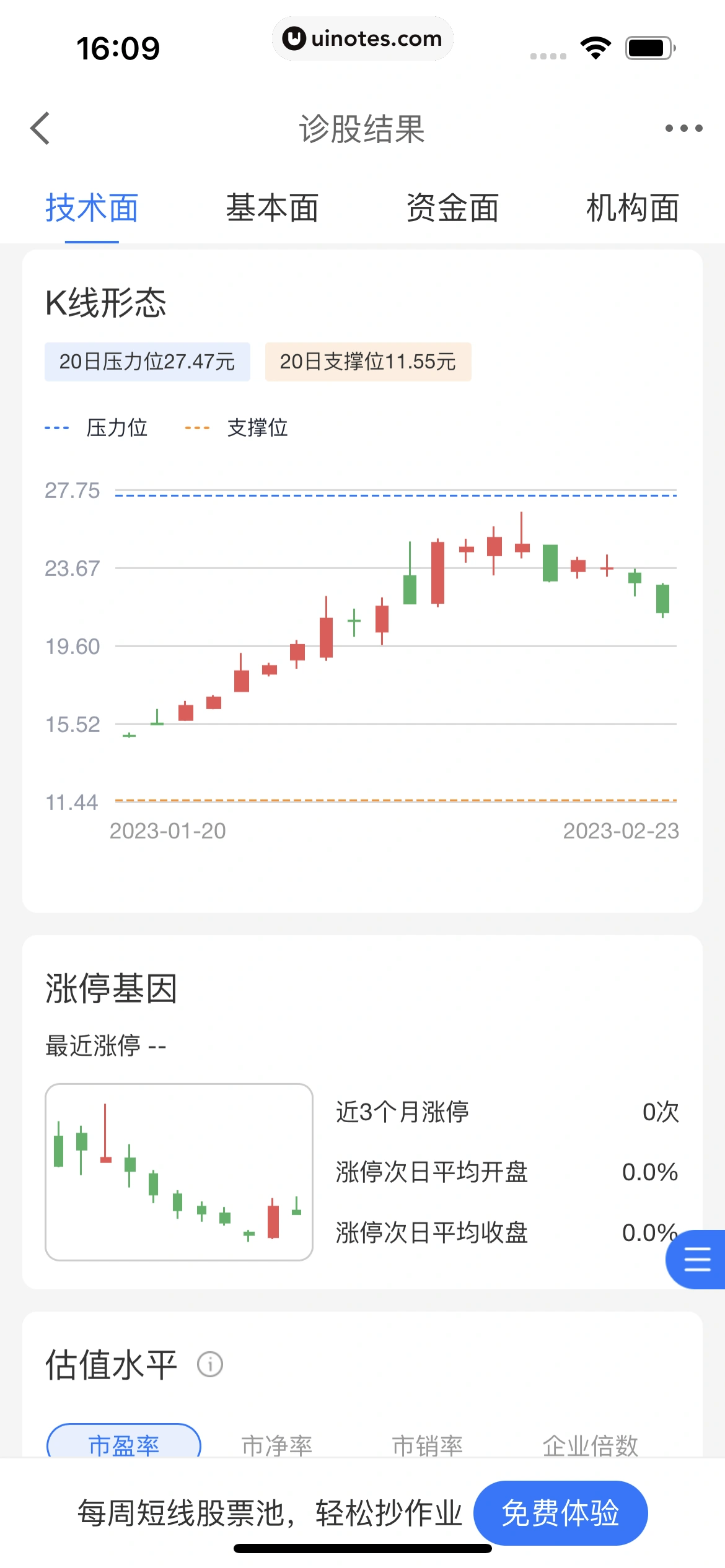The width and height of the screenshot is (725, 1568).
Task: Open the three-dot overflow menu
Action: click(683, 129)
